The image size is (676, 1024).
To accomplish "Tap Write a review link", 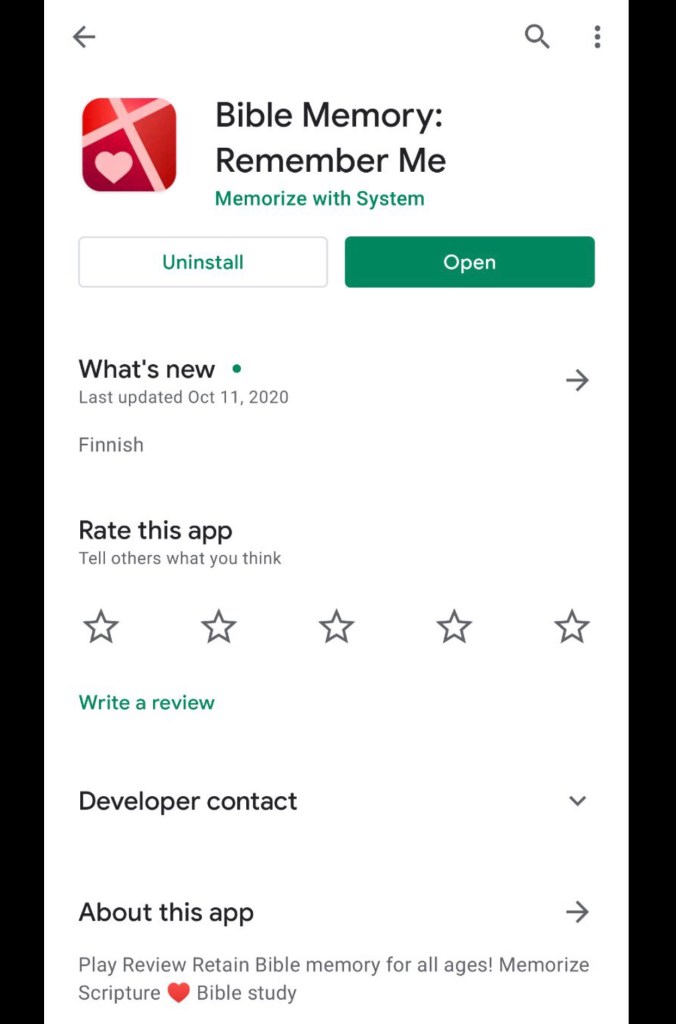I will pyautogui.click(x=147, y=702).
